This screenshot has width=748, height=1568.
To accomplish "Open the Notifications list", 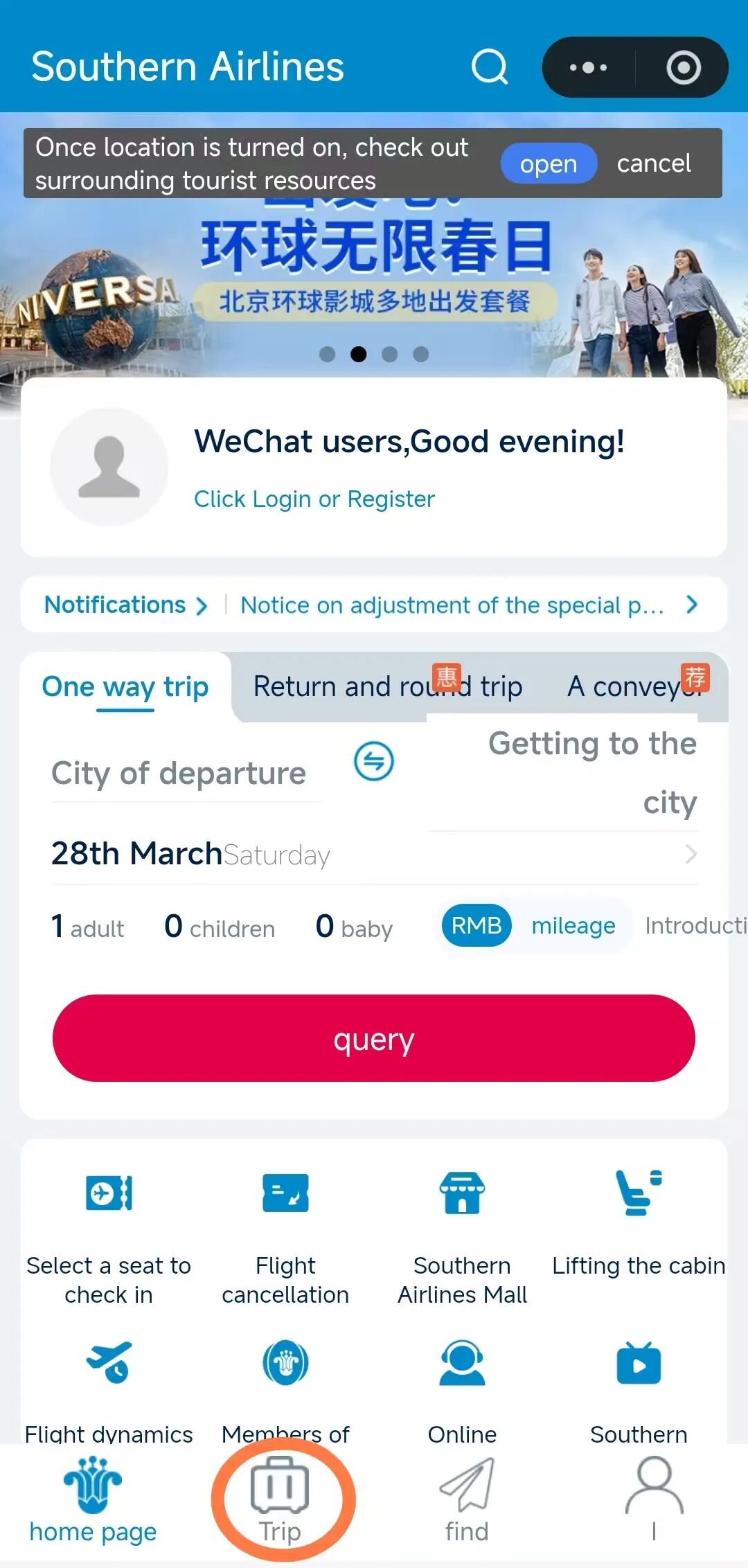I will pyautogui.click(x=125, y=605).
